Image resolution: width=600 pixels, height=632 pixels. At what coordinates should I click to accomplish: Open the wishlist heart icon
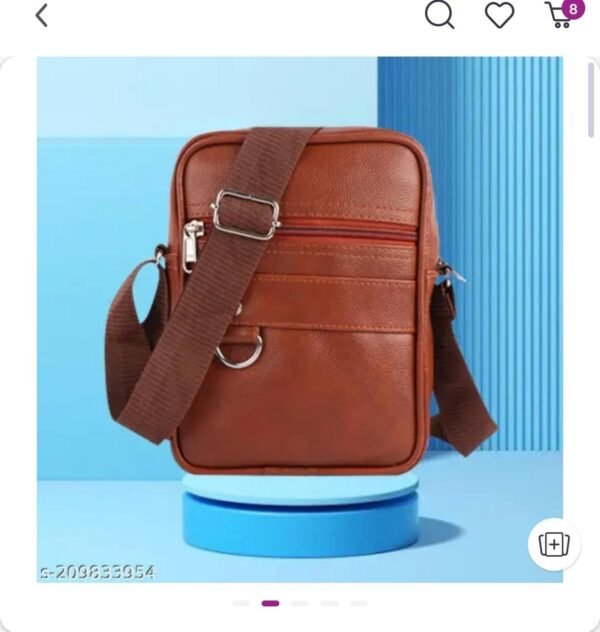(499, 14)
